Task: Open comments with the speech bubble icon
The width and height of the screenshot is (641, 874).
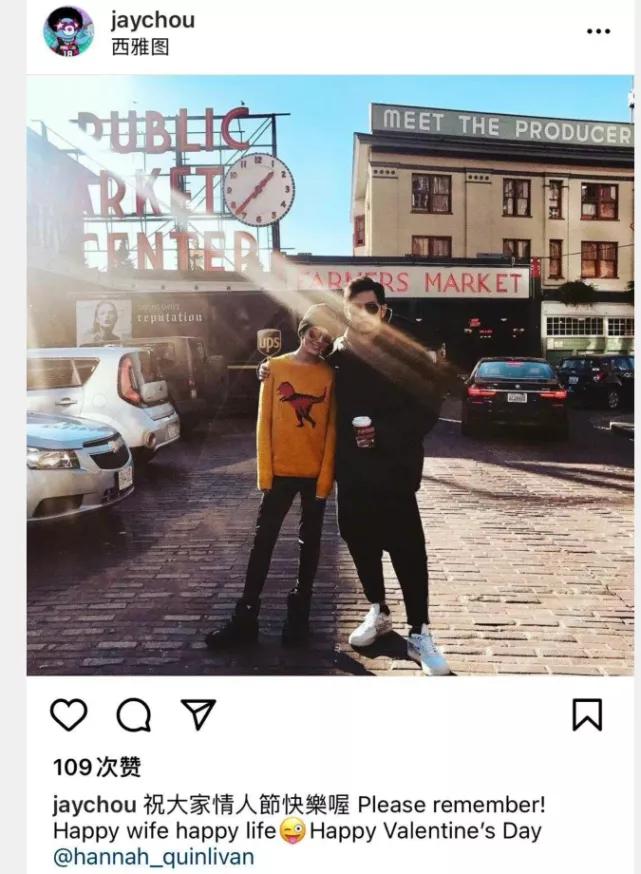Action: pos(133,714)
